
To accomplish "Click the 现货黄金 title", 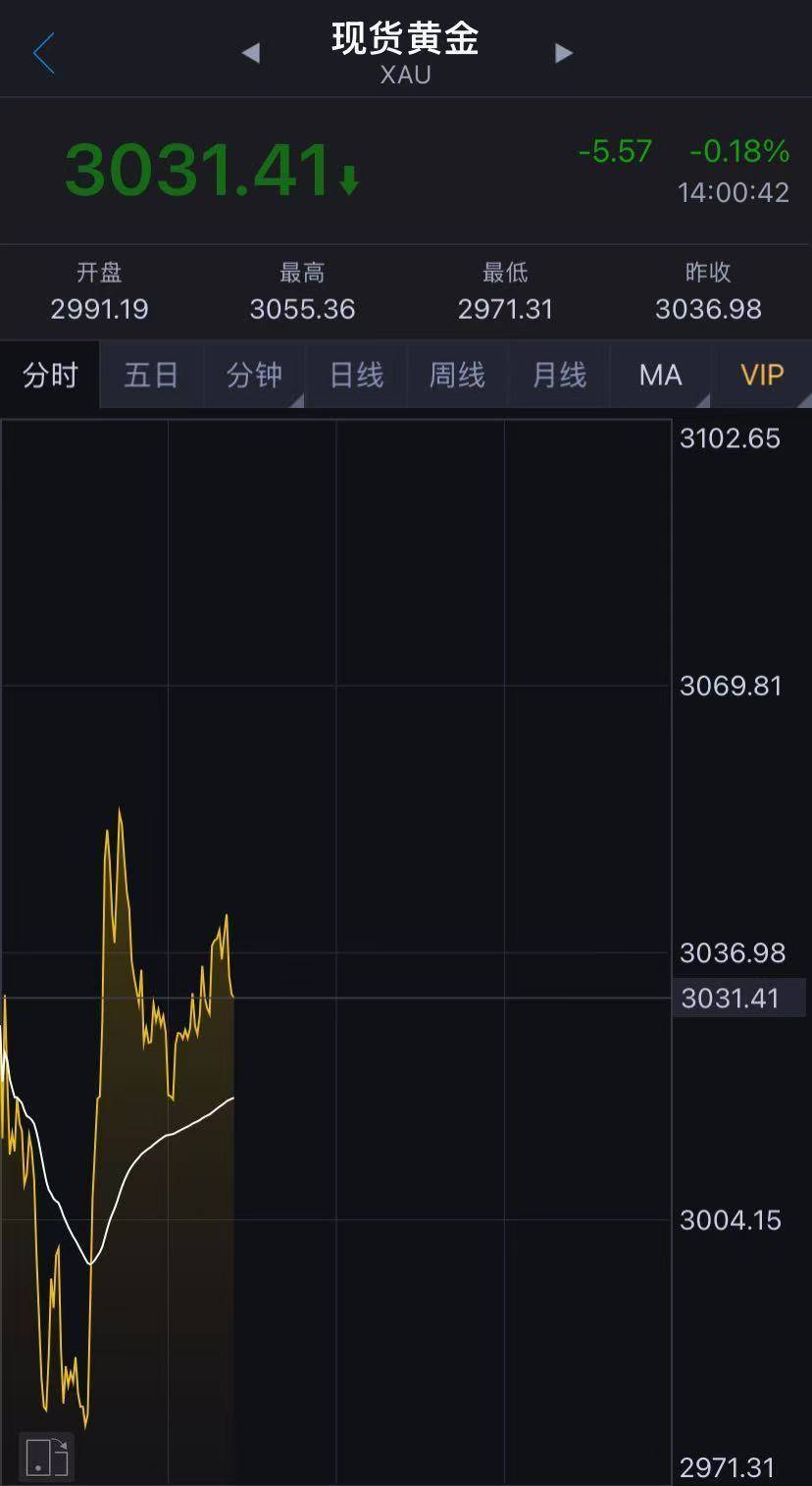I will [405, 39].
